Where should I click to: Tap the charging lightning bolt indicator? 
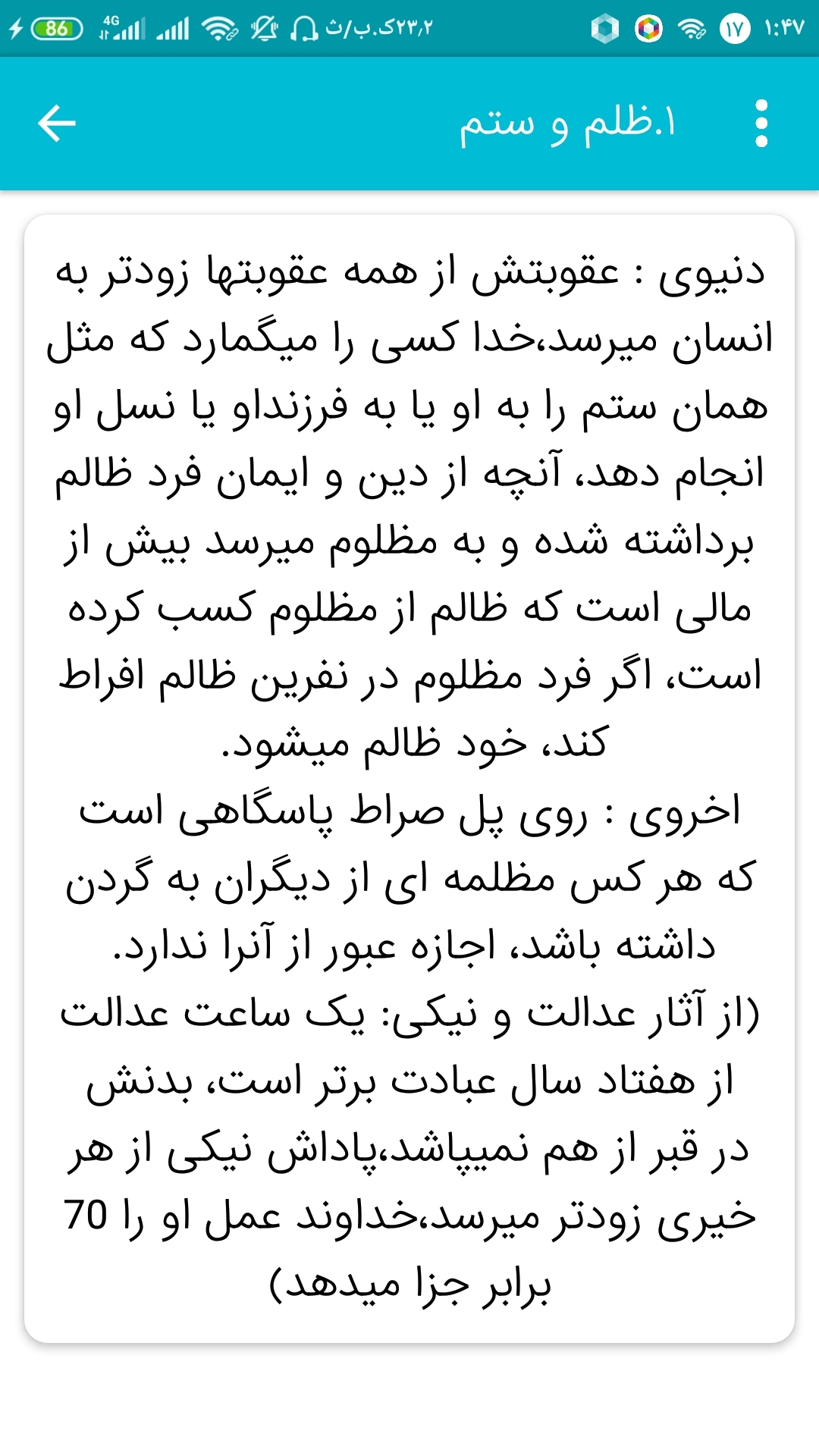tap(16, 30)
